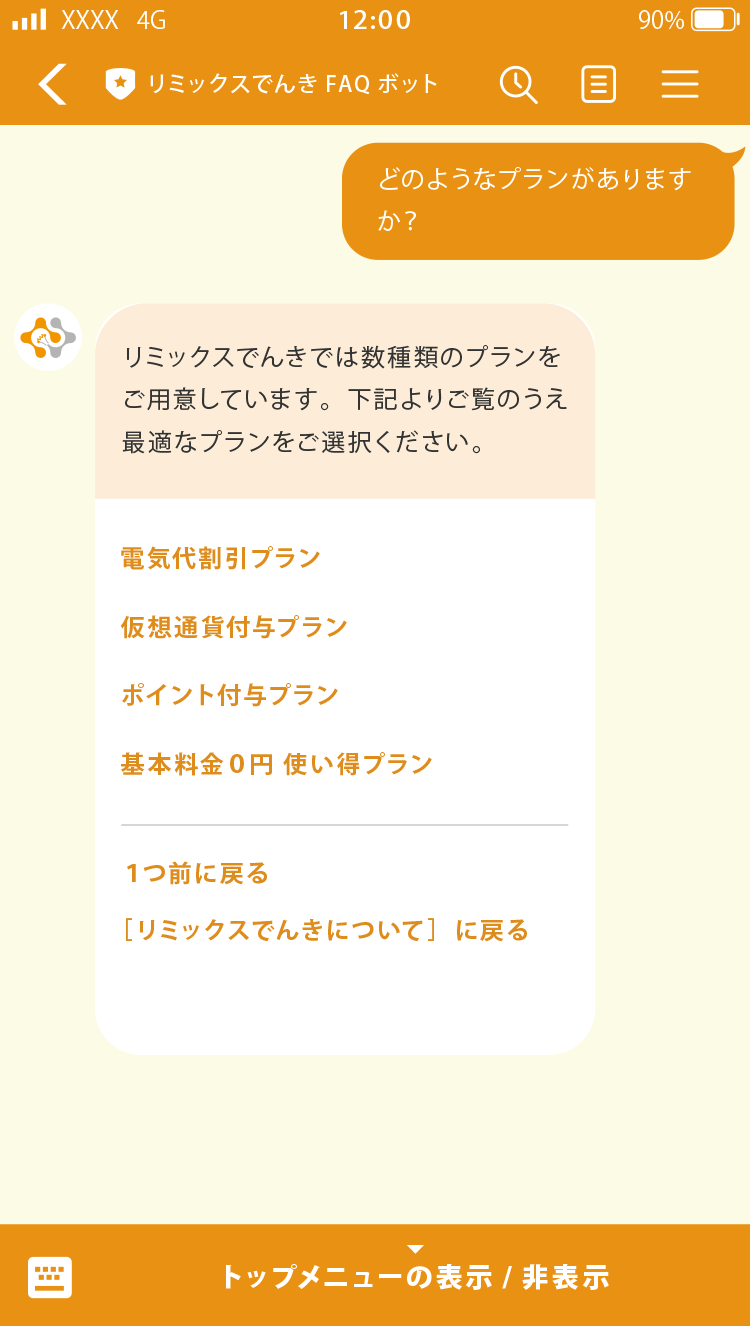750x1326 pixels.
Task: Return to リミックスでんきについて
Action: (325, 930)
